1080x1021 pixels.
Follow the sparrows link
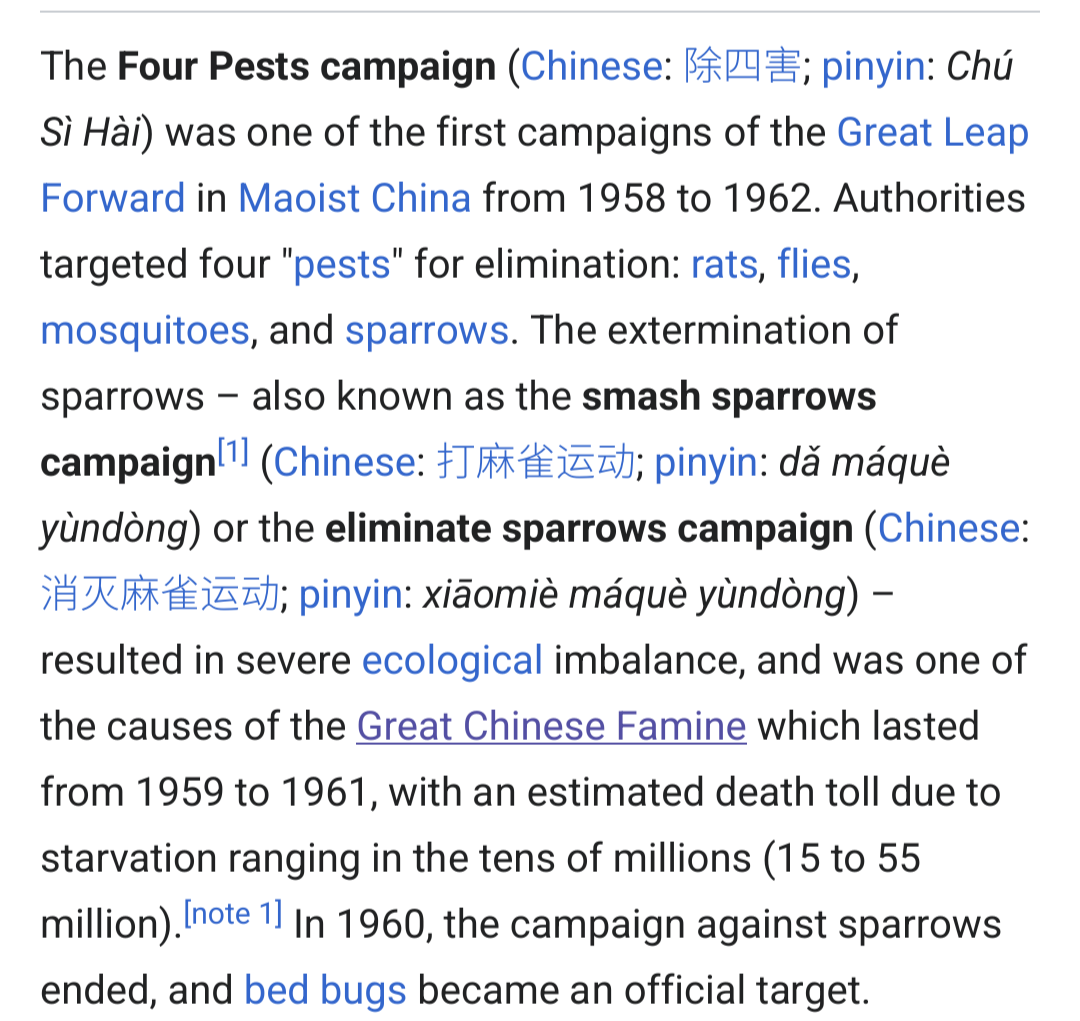(x=427, y=330)
